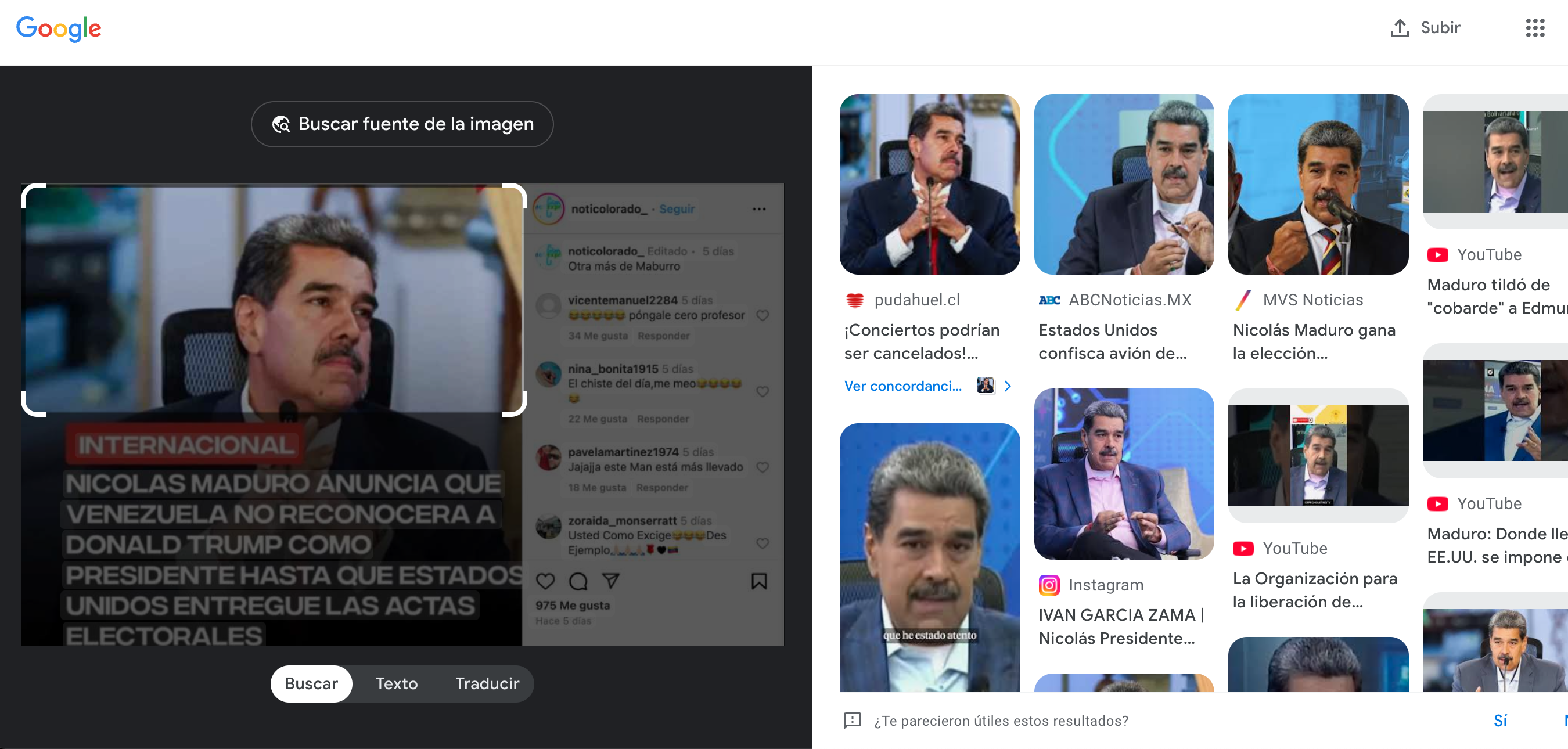Image resolution: width=1568 pixels, height=749 pixels.
Task: Switch to the Traducir tab
Action: [487, 683]
